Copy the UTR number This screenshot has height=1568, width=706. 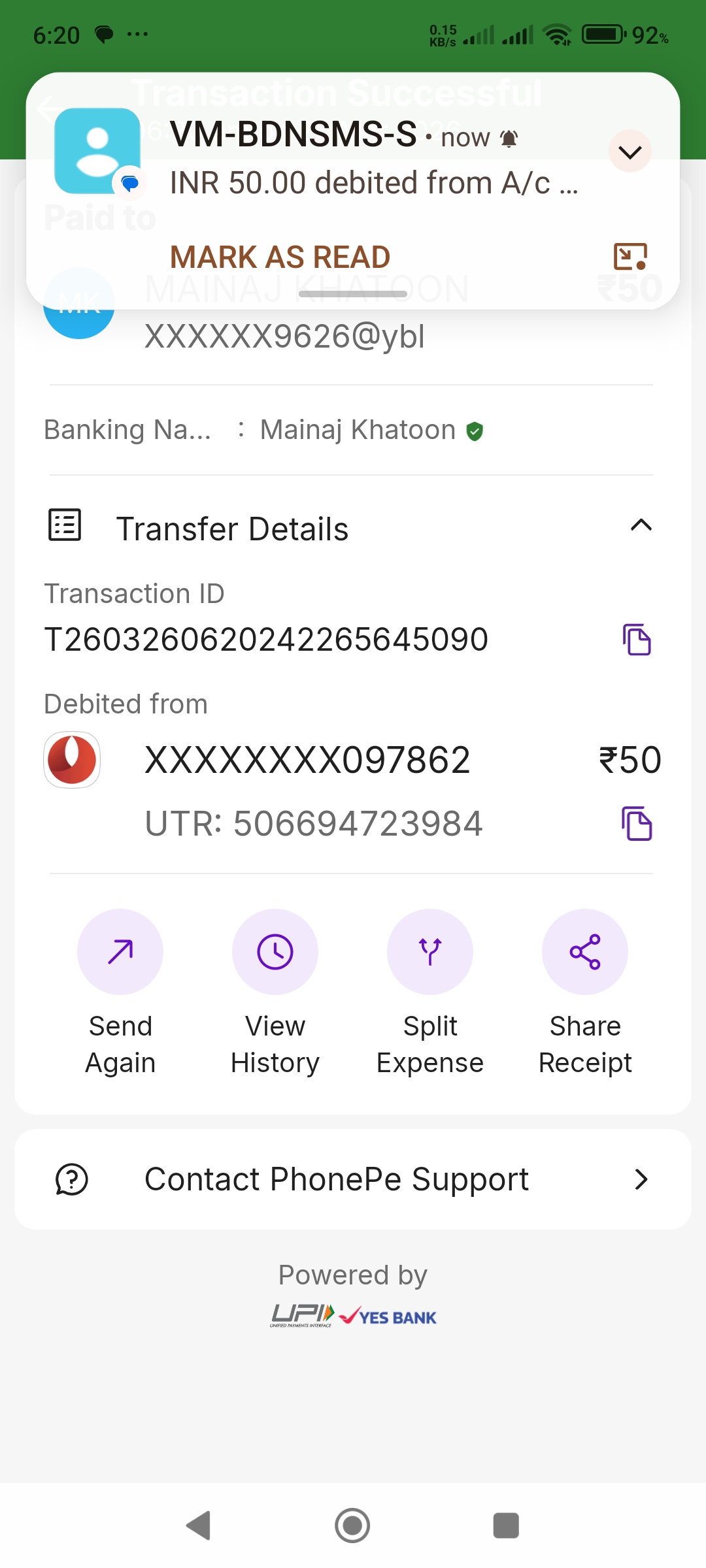(x=637, y=823)
